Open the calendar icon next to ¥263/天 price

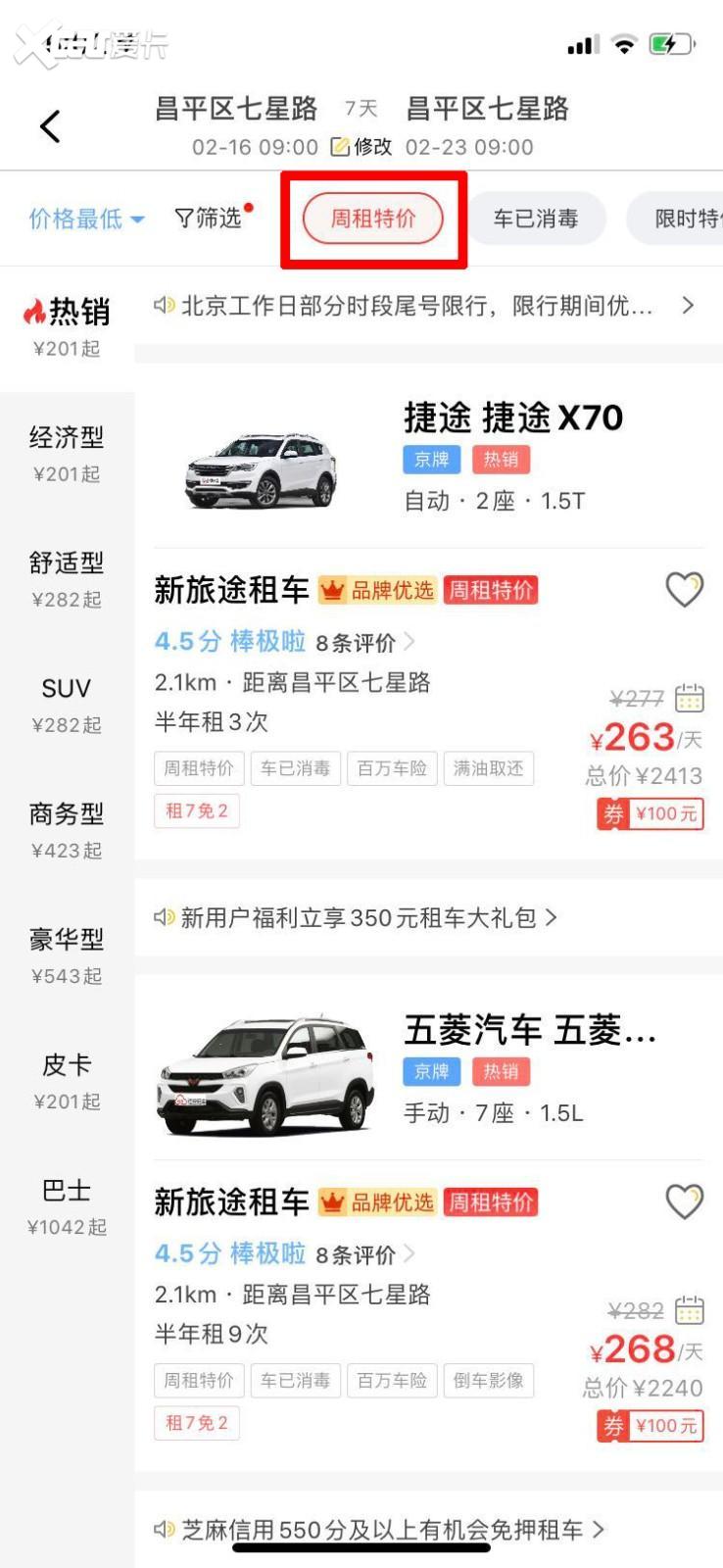click(690, 698)
